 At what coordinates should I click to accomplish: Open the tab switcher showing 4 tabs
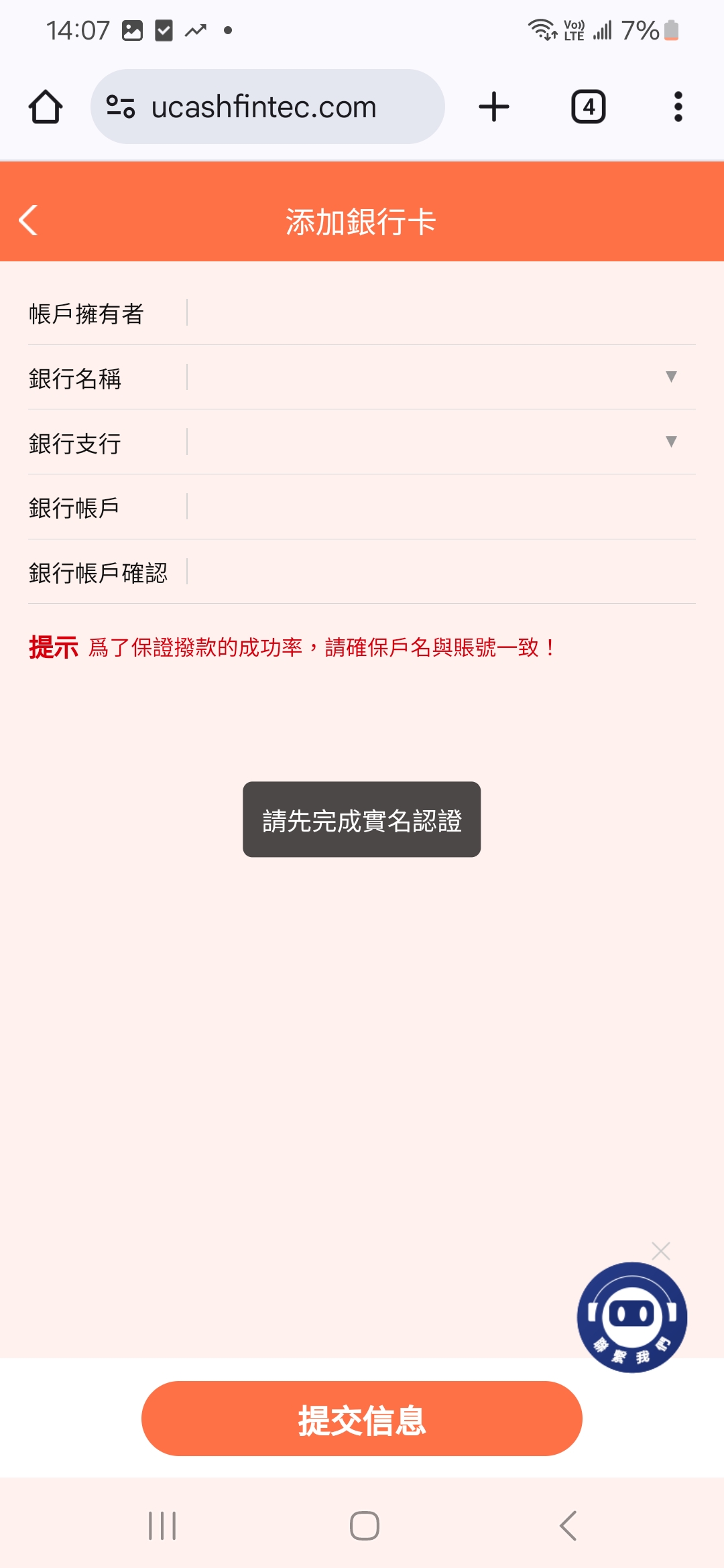(x=588, y=107)
